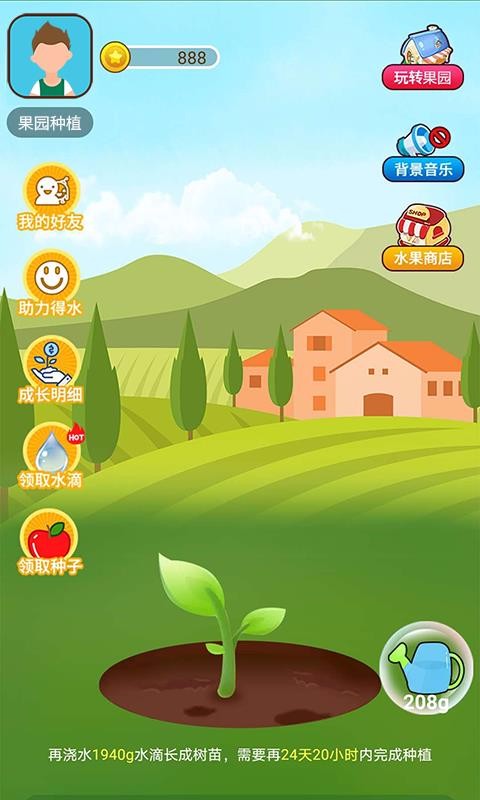Open the 水果商店 fruit shop

(x=423, y=238)
